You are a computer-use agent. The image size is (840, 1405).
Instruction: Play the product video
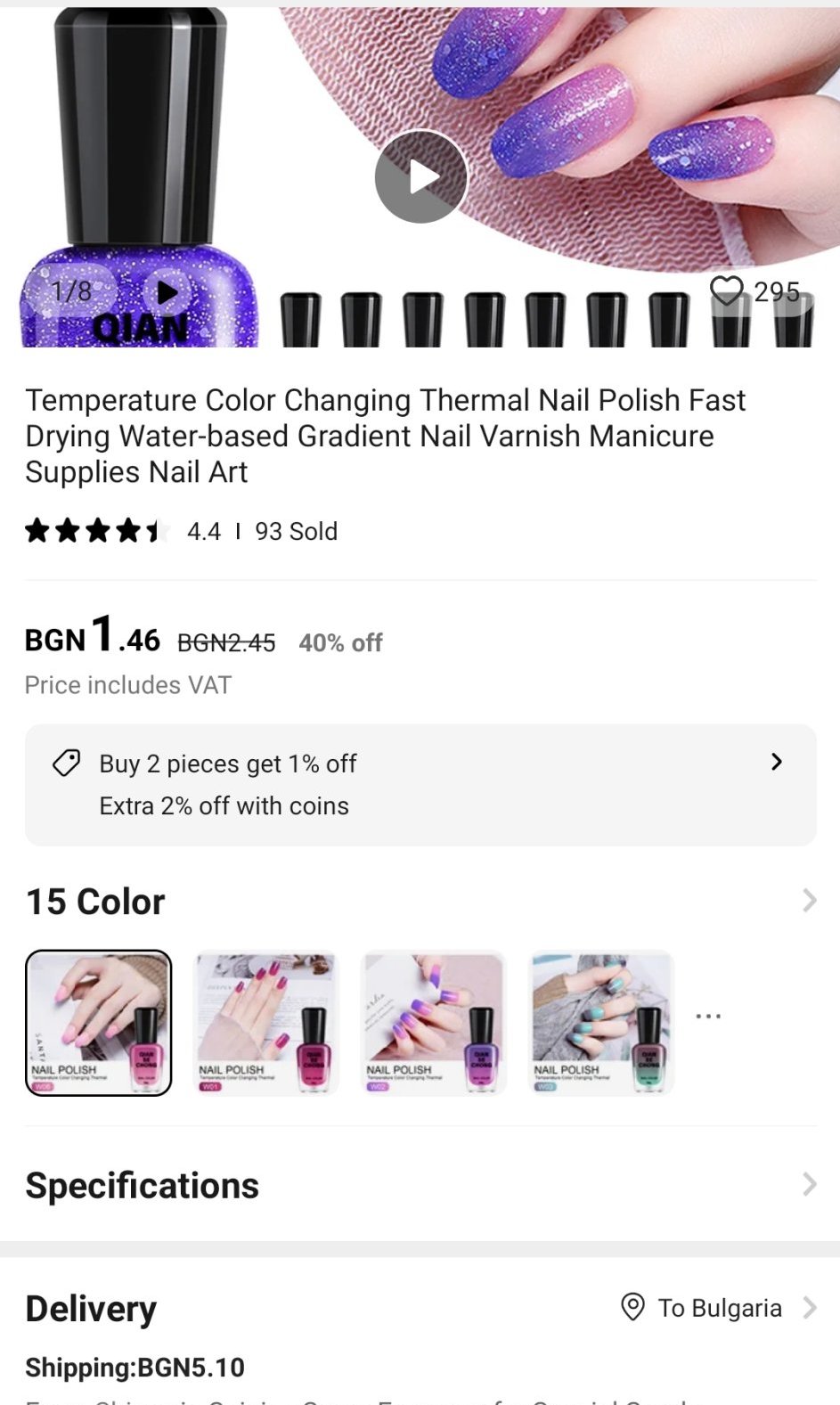[420, 176]
